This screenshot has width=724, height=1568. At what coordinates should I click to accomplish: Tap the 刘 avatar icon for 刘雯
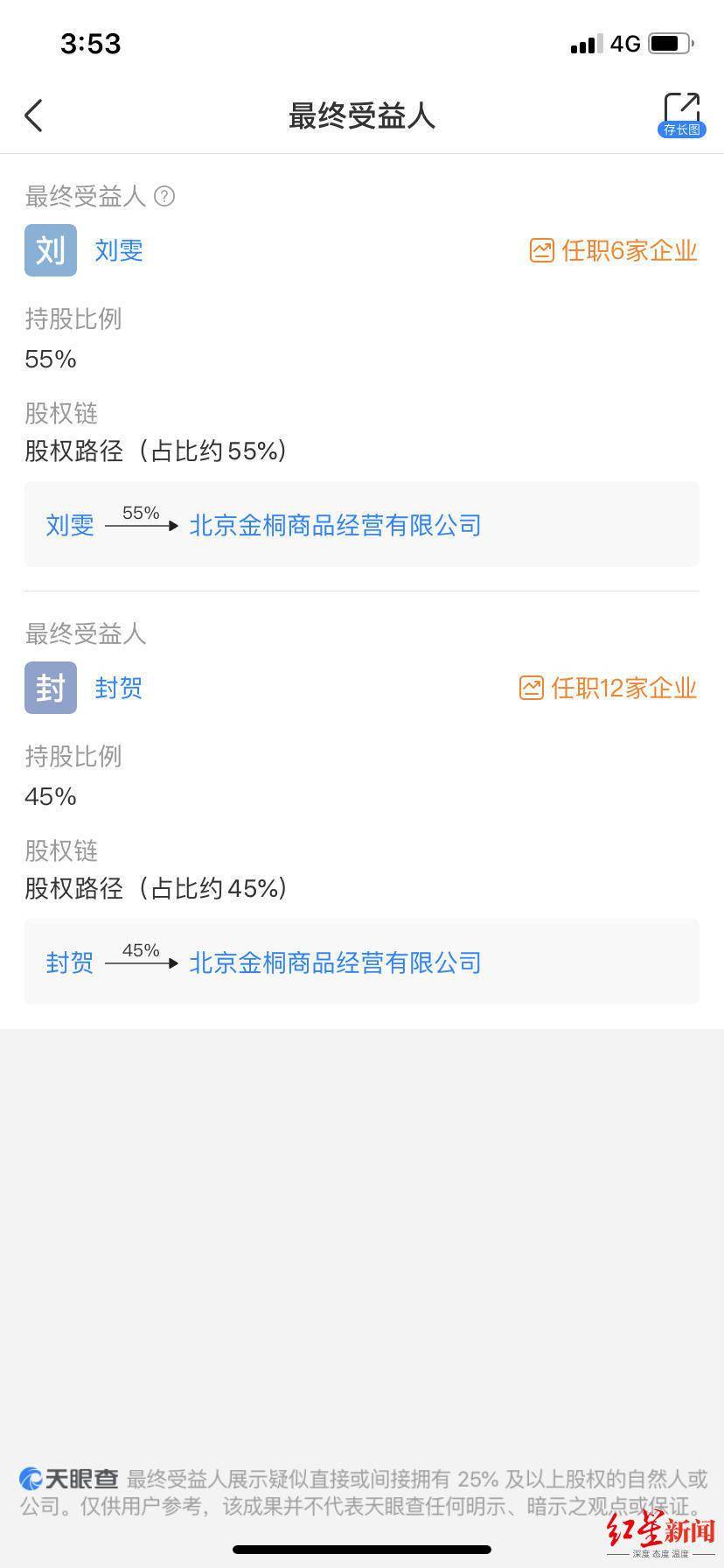tap(50, 250)
